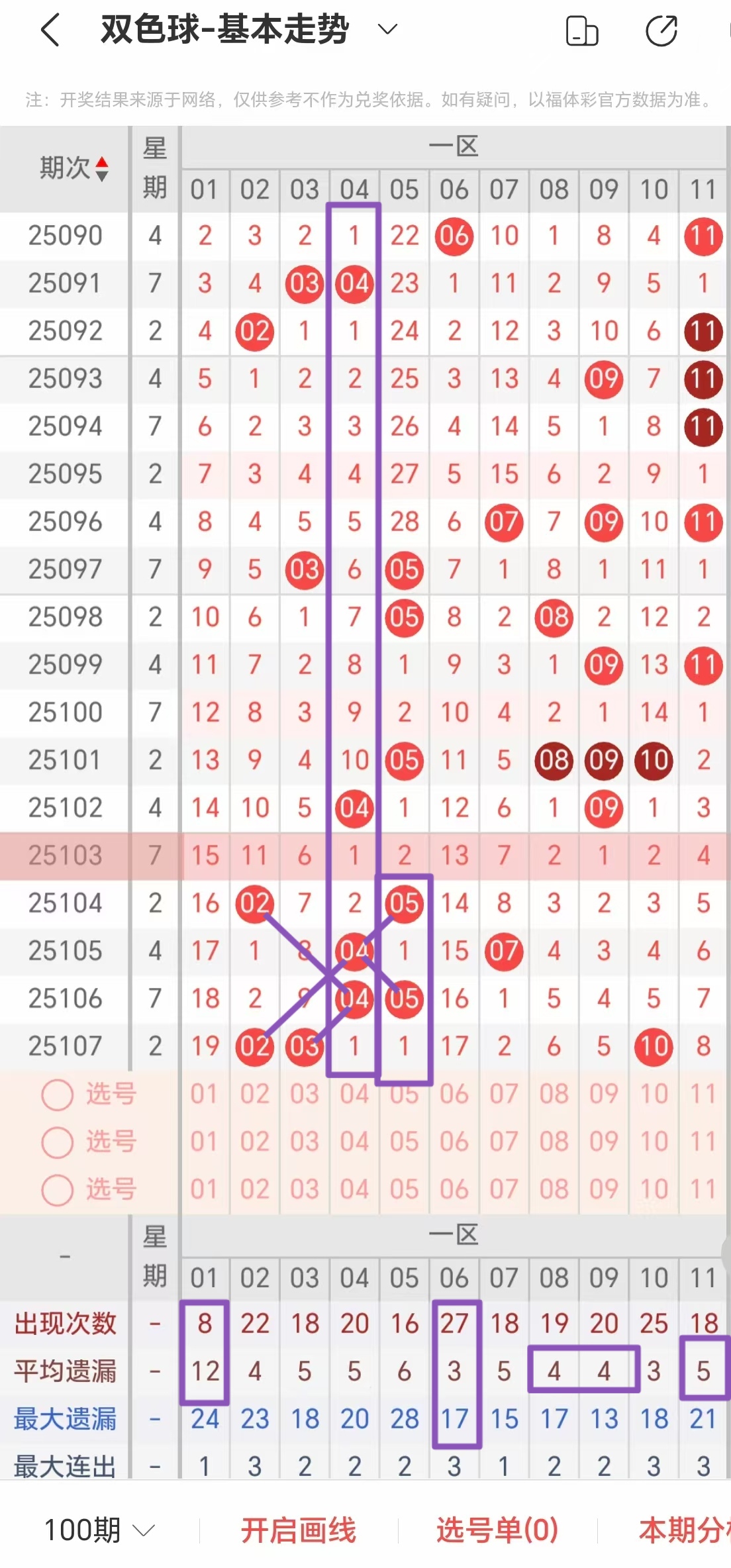Open 本期分析 at bottom right
731x1568 pixels.
689,1530
